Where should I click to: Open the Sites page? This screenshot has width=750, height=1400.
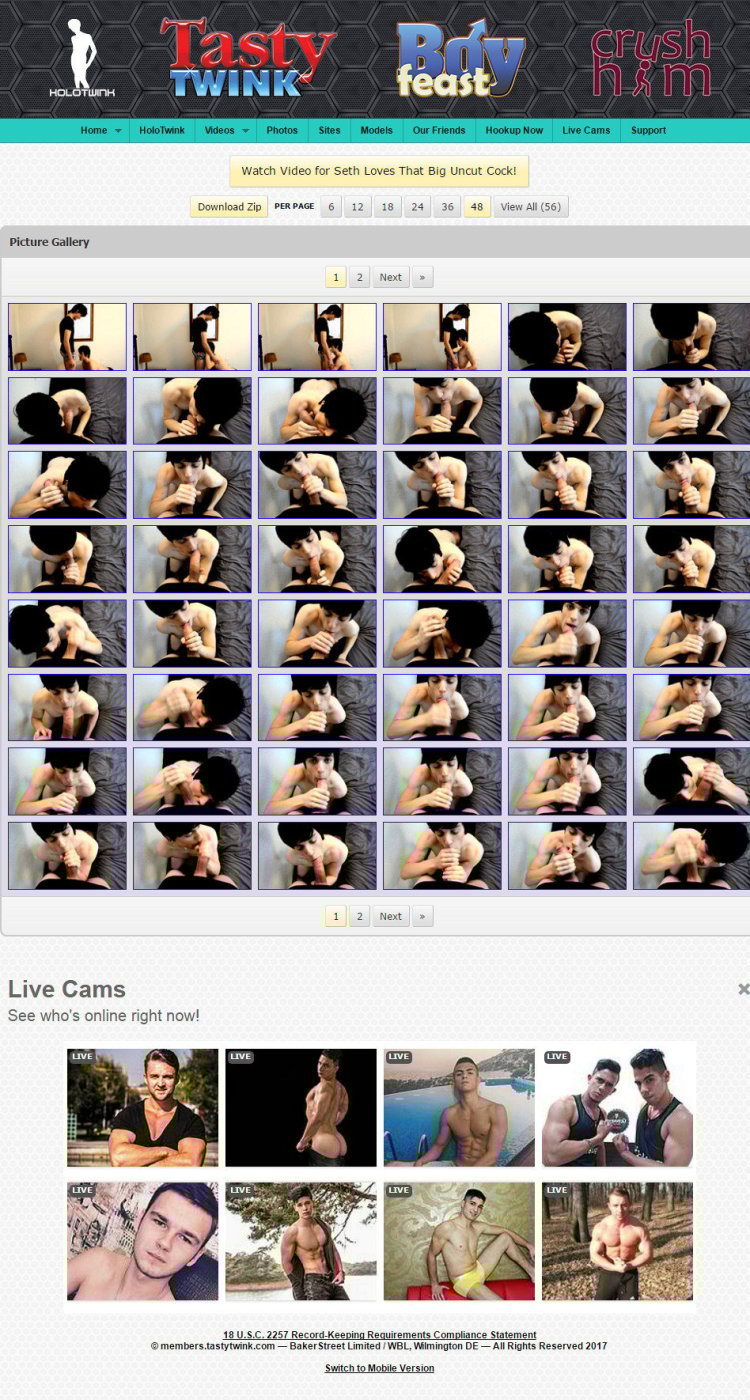[x=330, y=130]
